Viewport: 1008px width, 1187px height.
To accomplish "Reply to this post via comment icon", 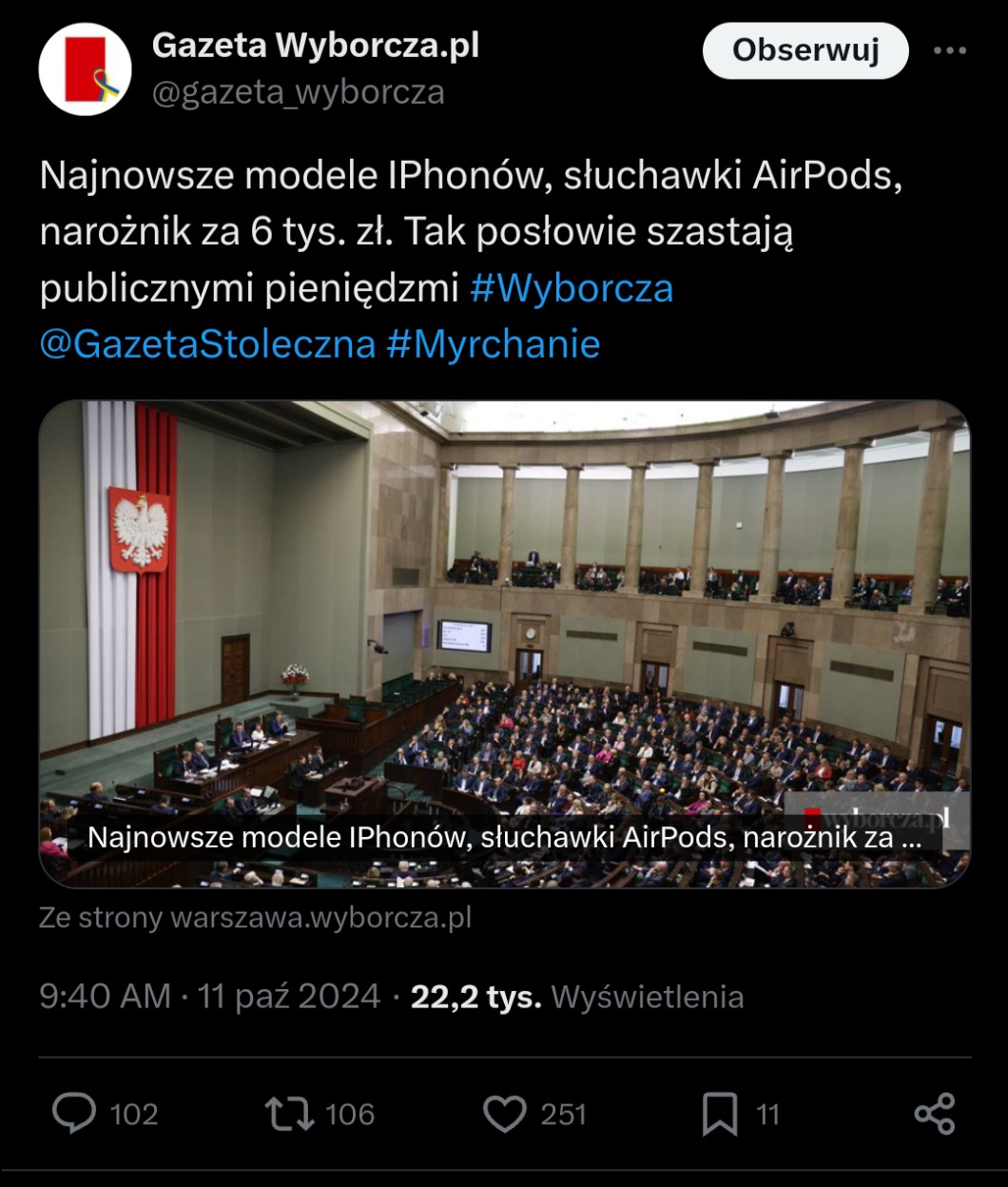I will 74,1114.
